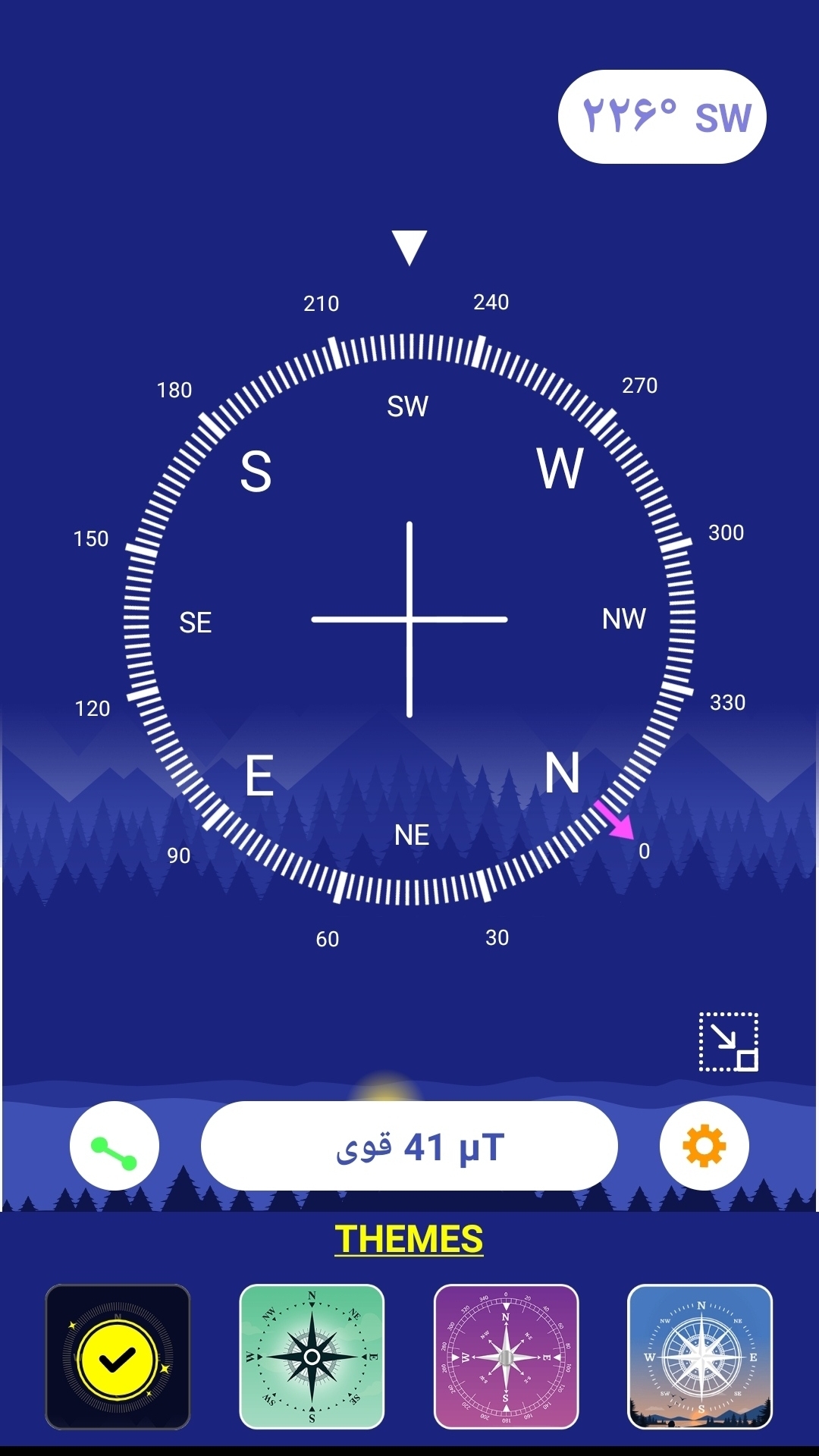Open the THEMES link

click(x=409, y=1240)
